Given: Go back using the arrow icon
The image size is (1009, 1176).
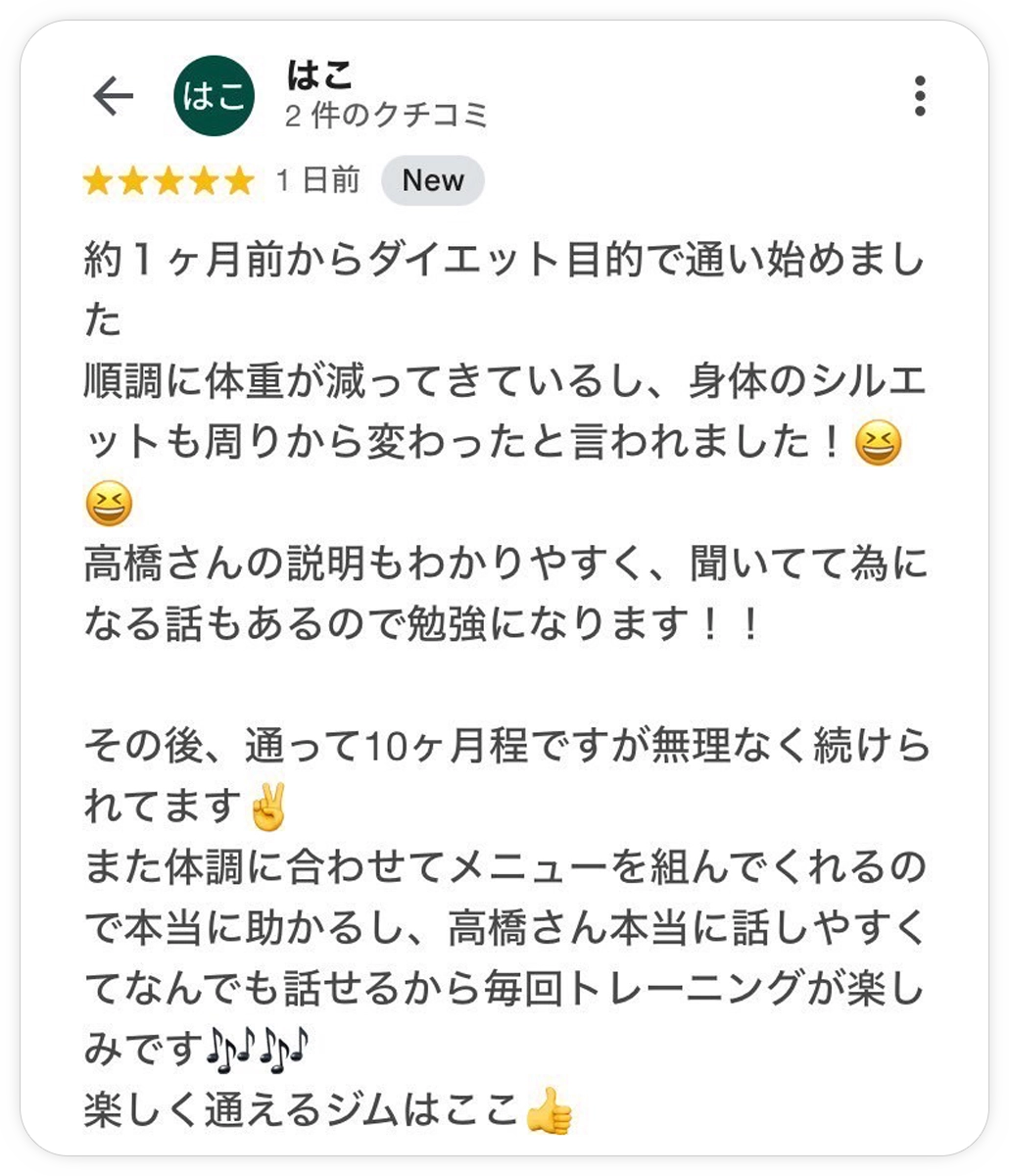Looking at the screenshot, I should coord(113,96).
